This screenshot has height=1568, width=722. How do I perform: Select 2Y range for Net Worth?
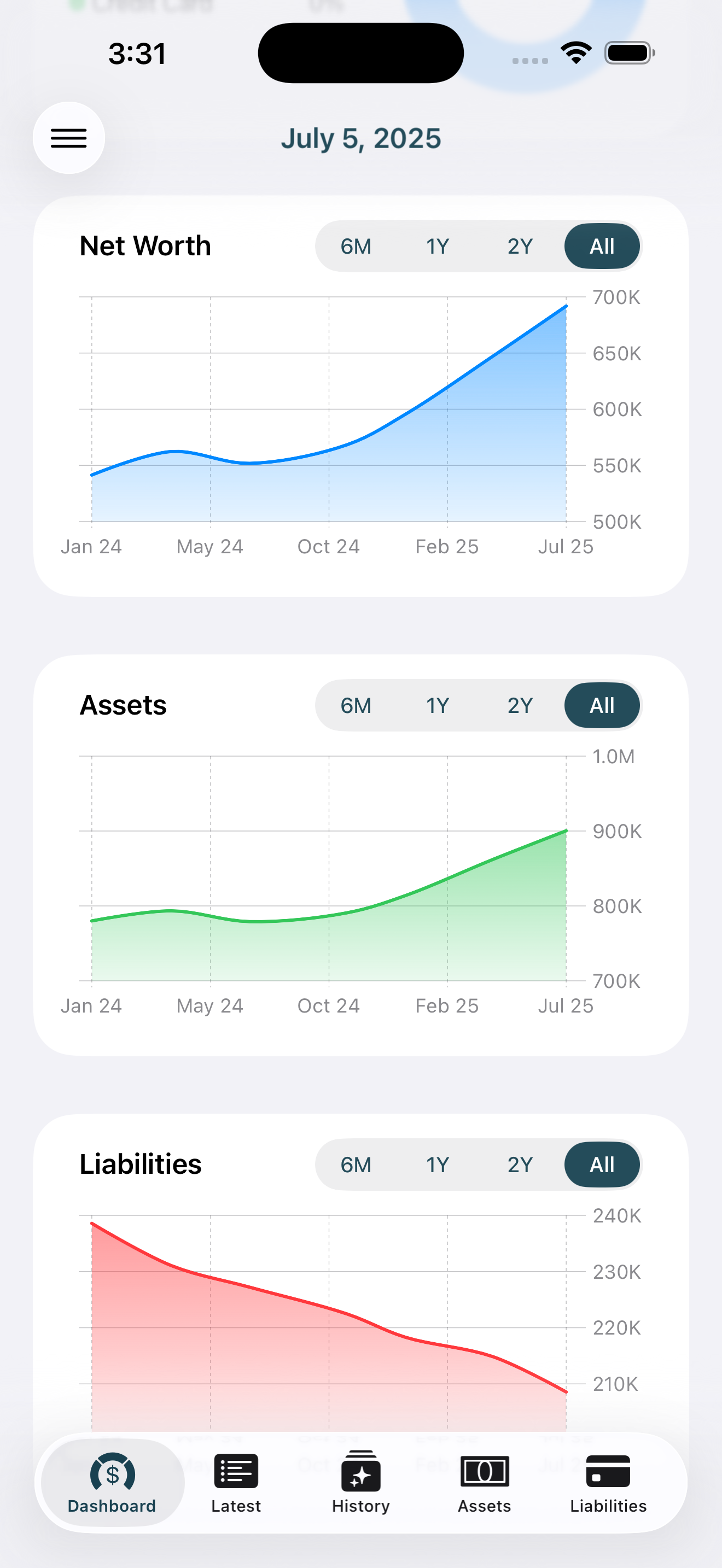click(x=520, y=247)
